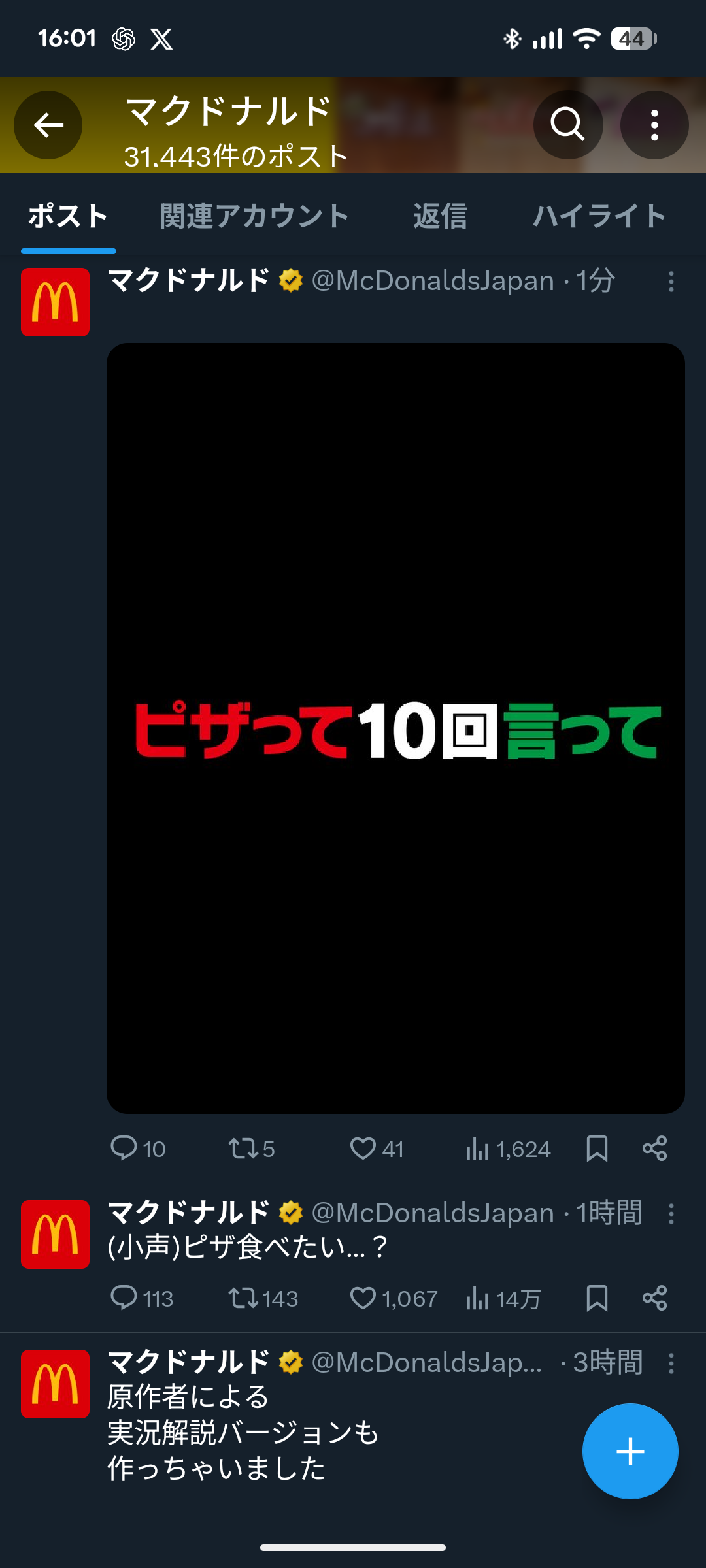The image size is (706, 1568).
Task: Open search on the マクドナルド profile
Action: click(x=567, y=125)
